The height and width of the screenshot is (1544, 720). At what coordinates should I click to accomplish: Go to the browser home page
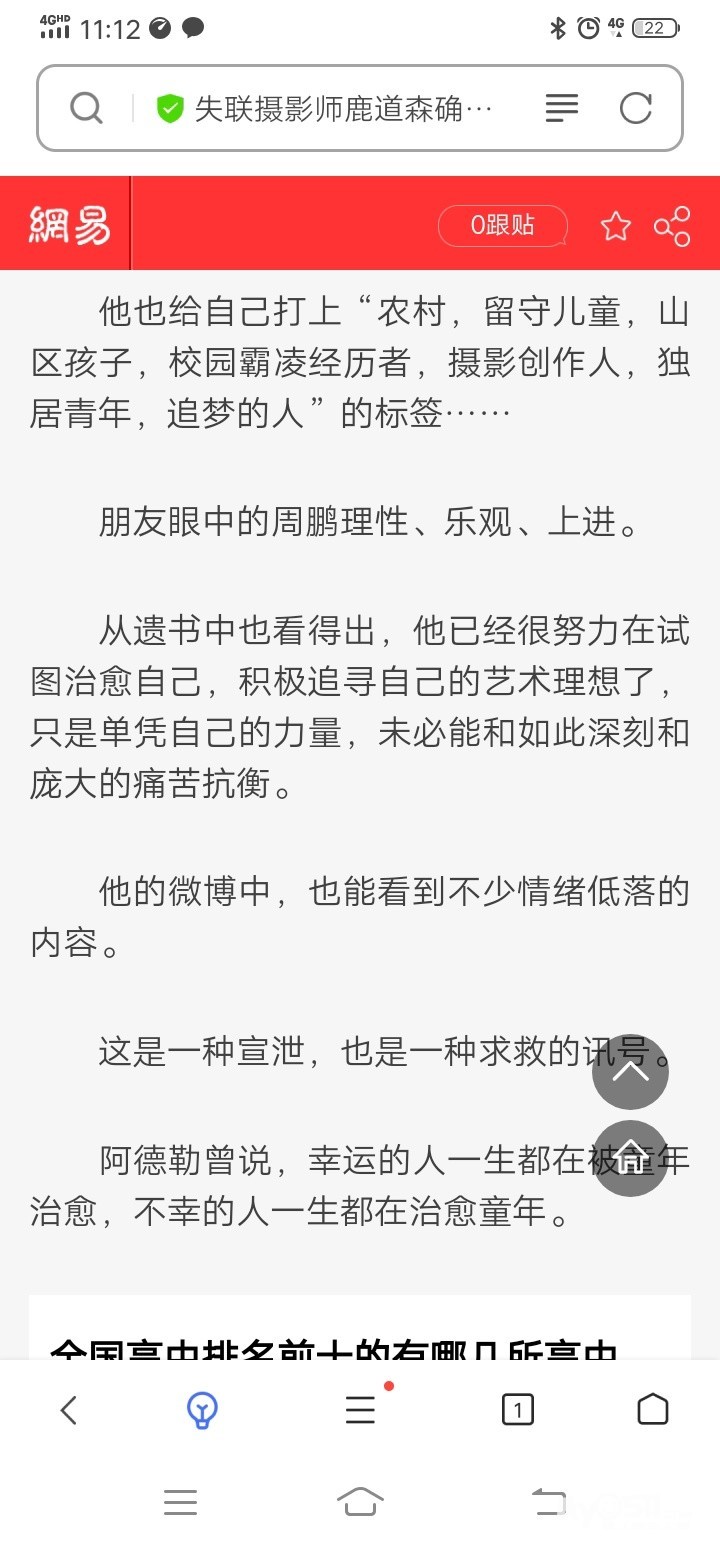click(652, 1409)
